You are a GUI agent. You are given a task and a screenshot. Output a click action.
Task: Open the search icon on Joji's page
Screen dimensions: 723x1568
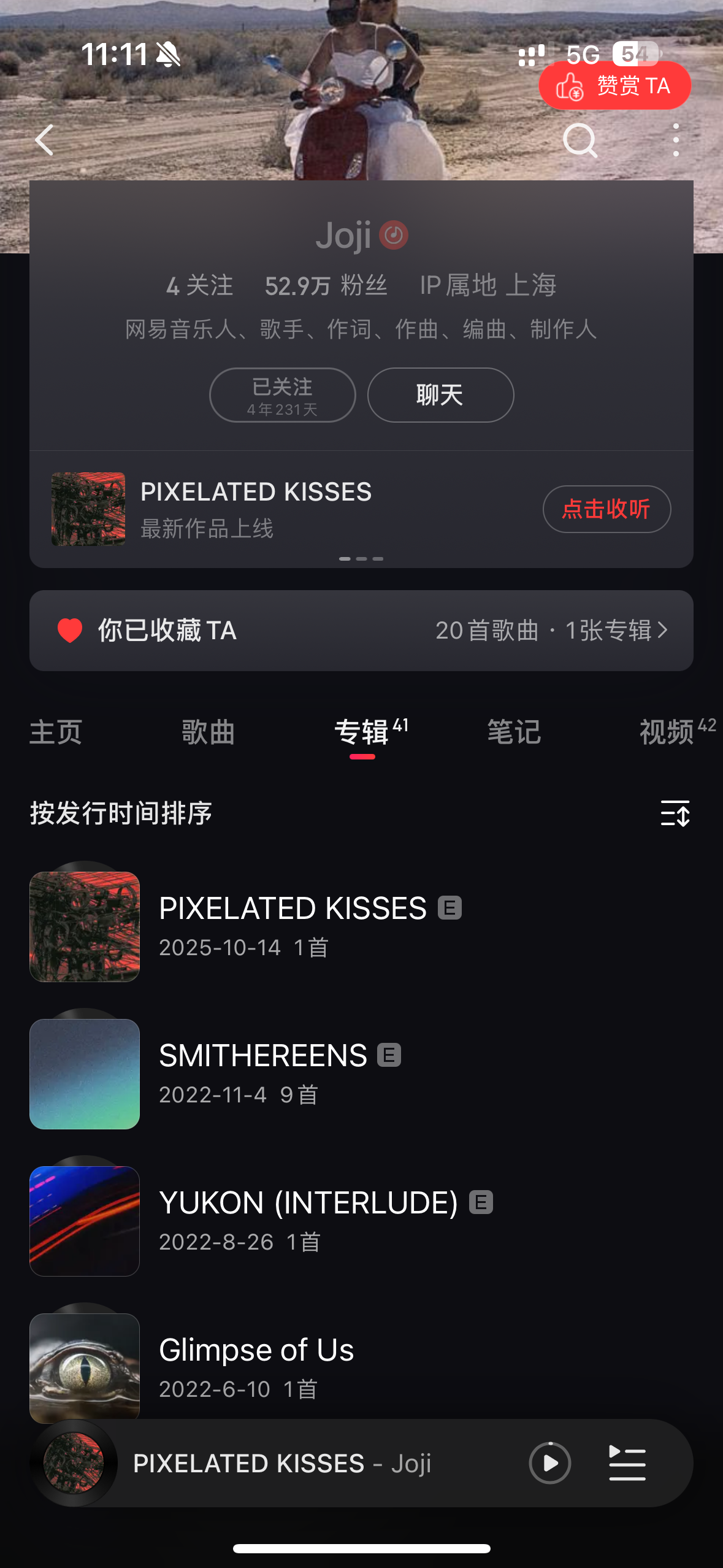point(580,140)
